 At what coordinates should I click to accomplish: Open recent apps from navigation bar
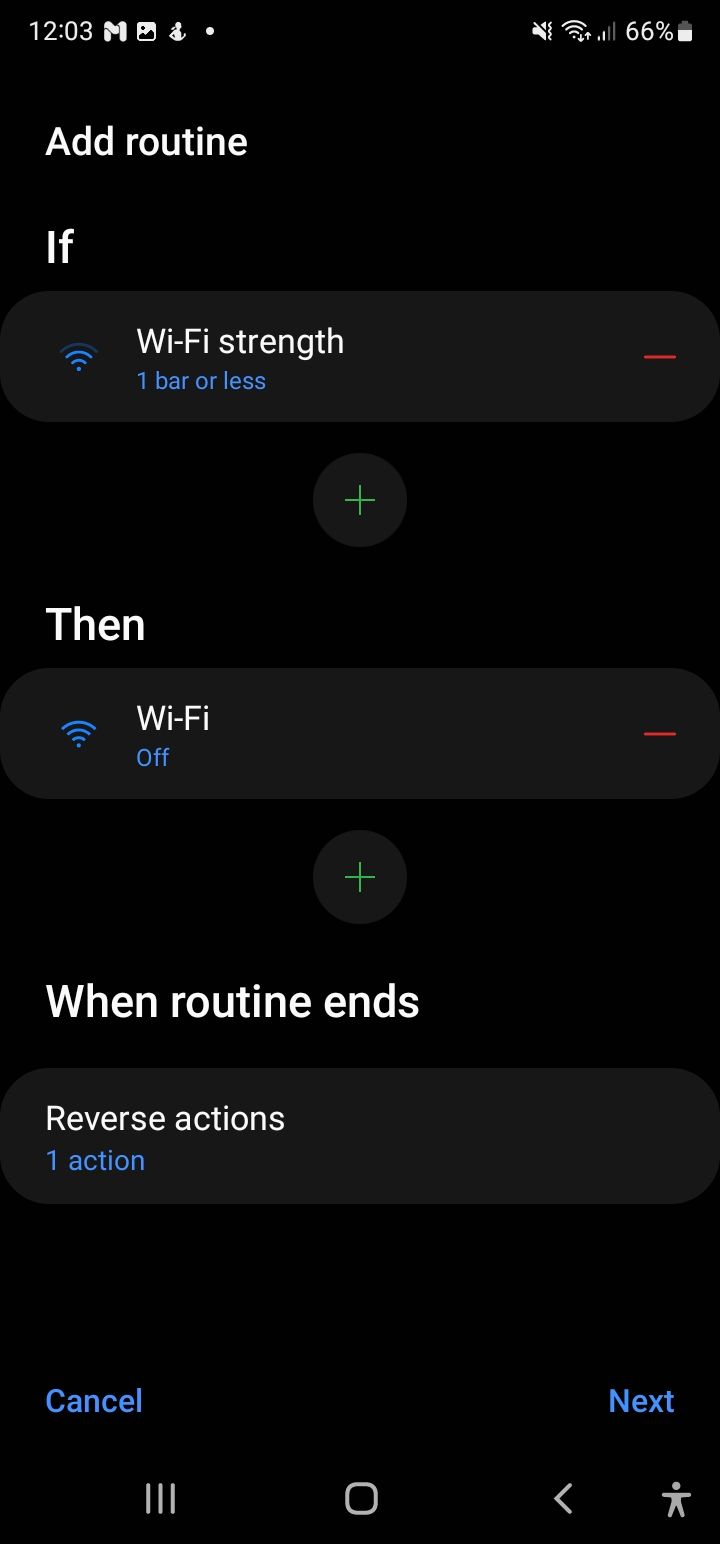pyautogui.click(x=160, y=1498)
